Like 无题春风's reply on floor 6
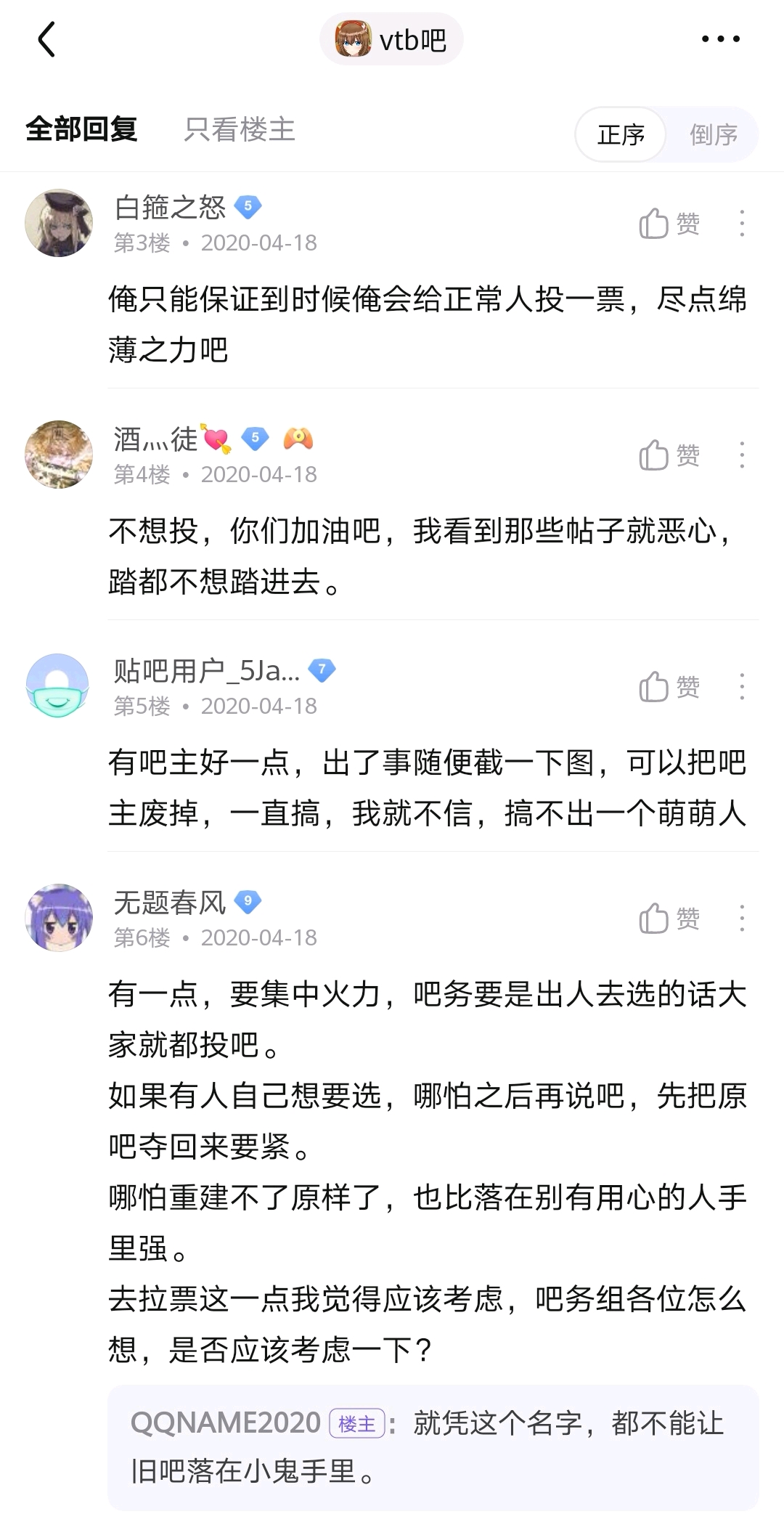This screenshot has width=784, height=1514. (669, 919)
